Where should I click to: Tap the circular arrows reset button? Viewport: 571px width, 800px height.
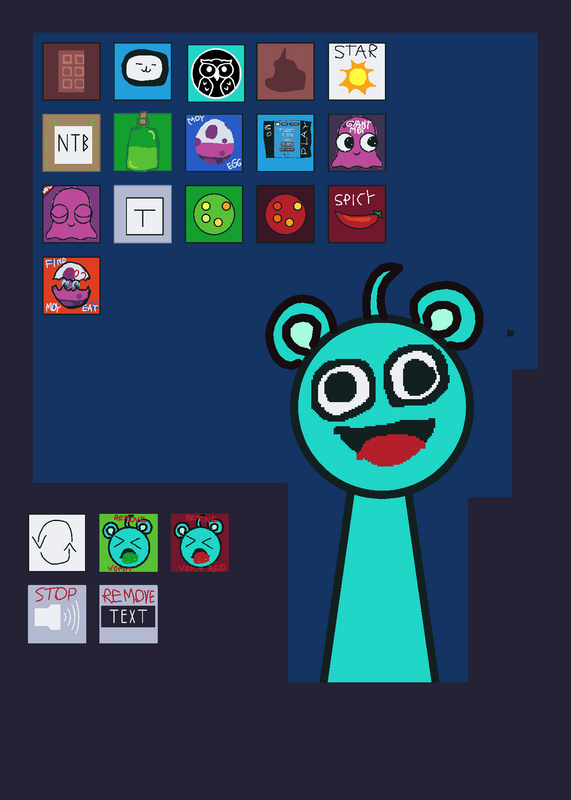[x=57, y=543]
